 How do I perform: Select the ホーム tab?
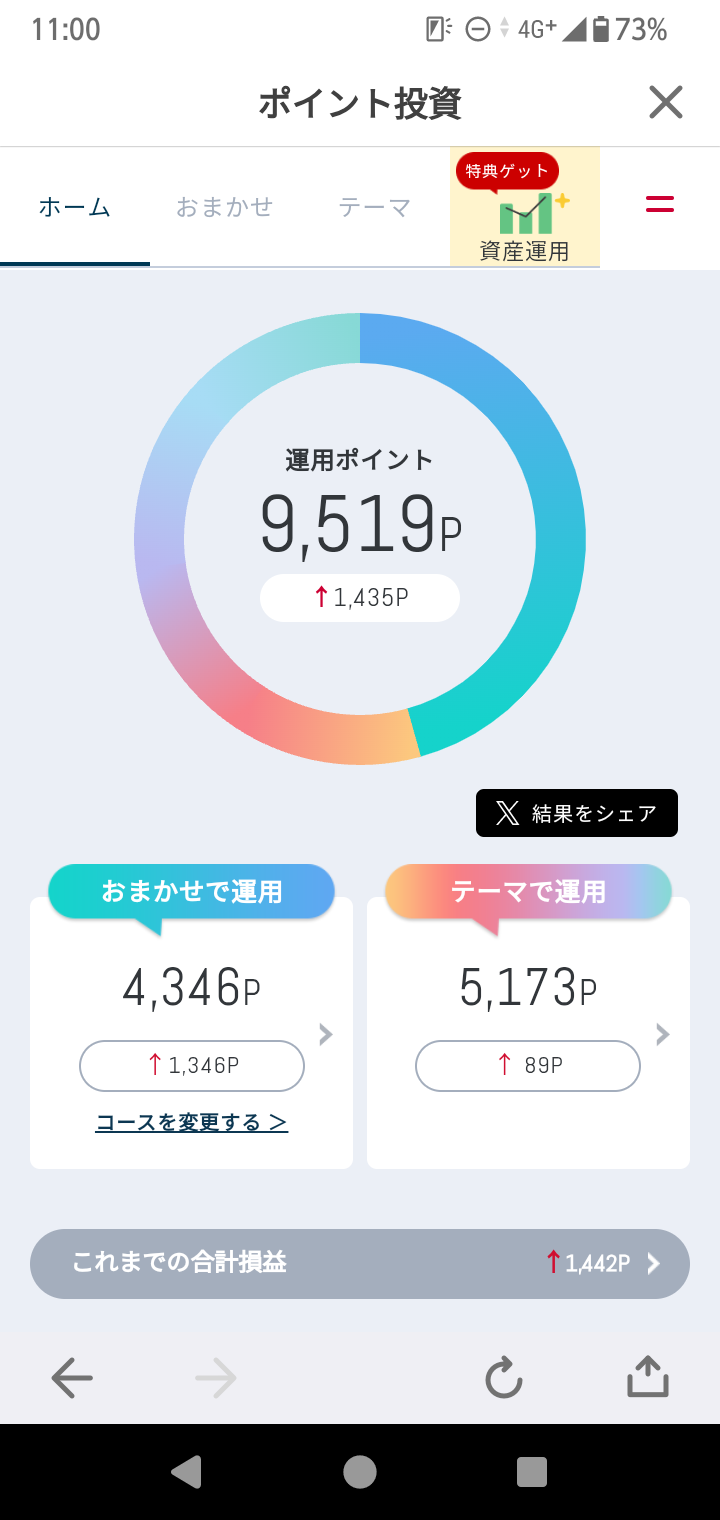click(x=75, y=207)
